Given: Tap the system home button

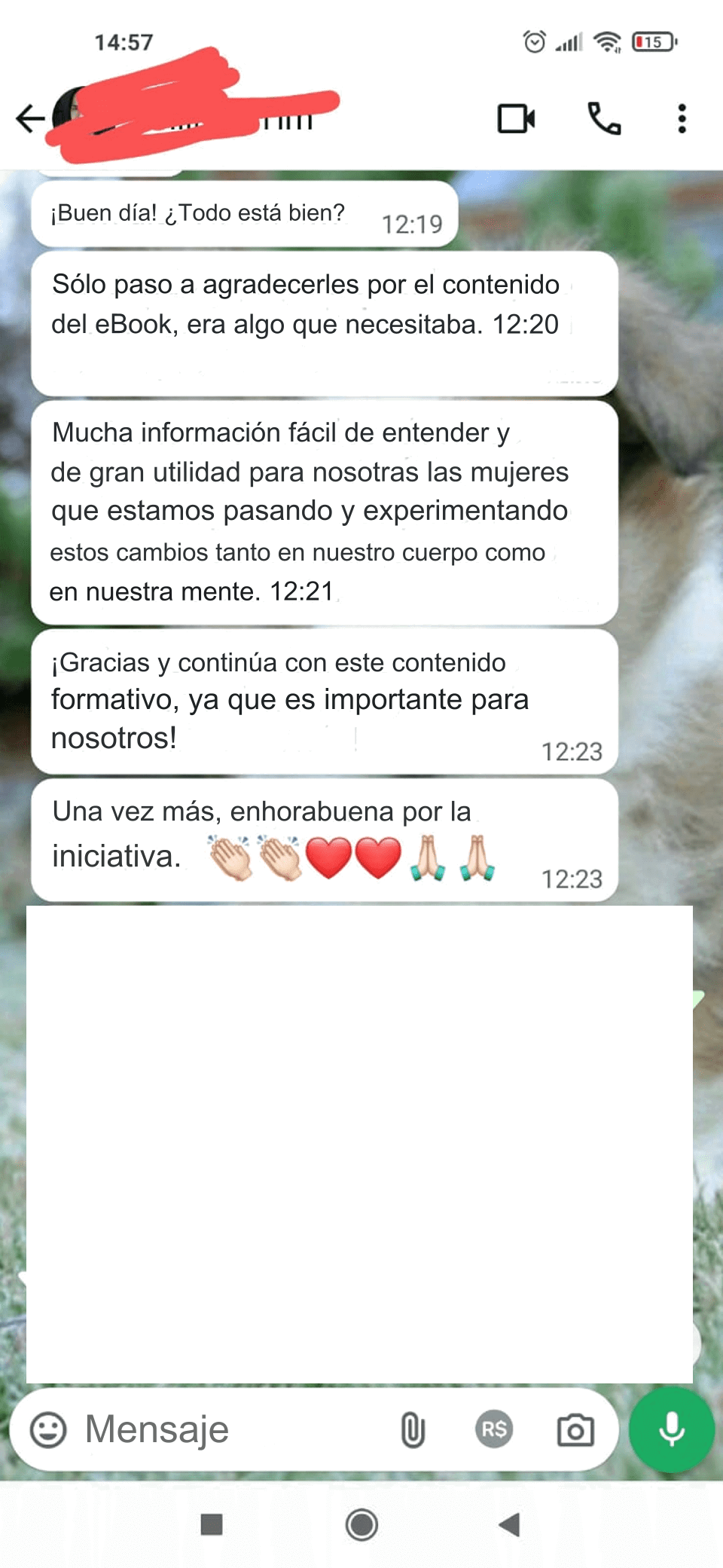Looking at the screenshot, I should point(361,1525).
